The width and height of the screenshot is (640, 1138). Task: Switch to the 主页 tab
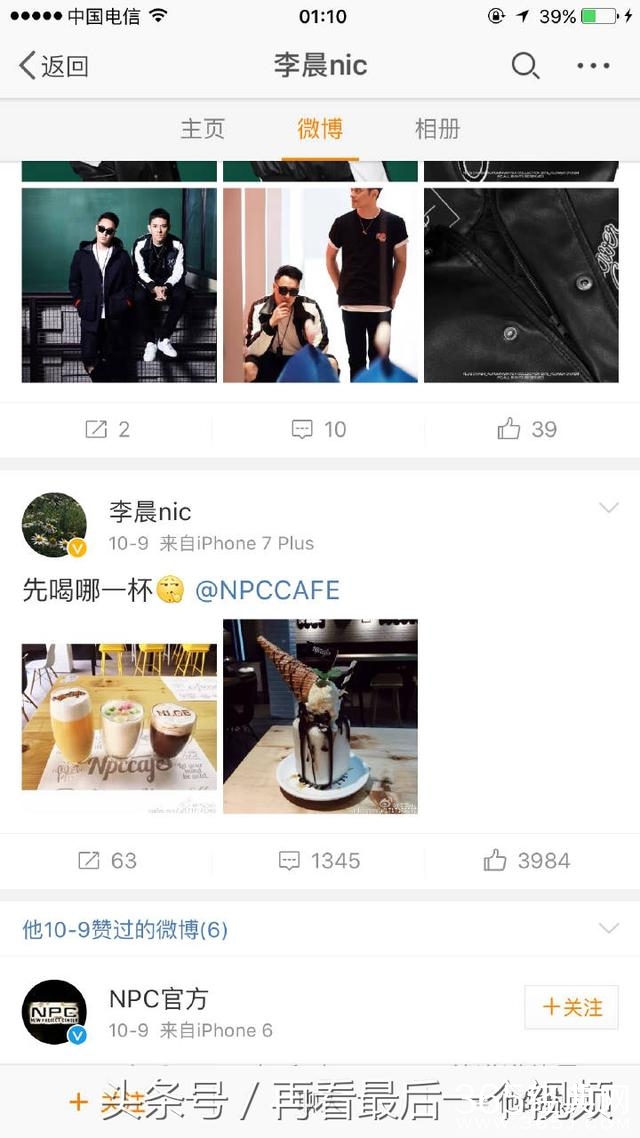click(x=202, y=129)
